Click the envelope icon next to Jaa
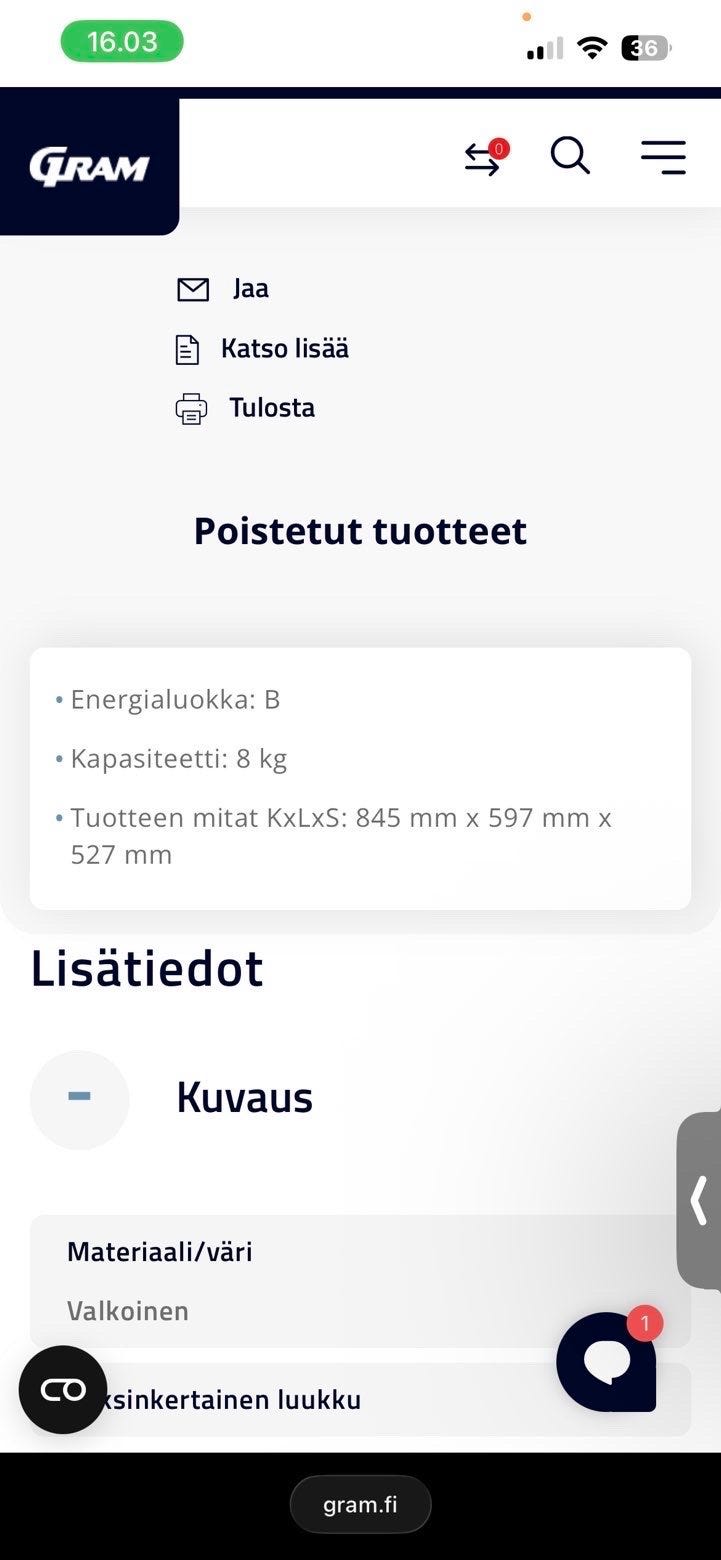The image size is (721, 1560). click(190, 289)
